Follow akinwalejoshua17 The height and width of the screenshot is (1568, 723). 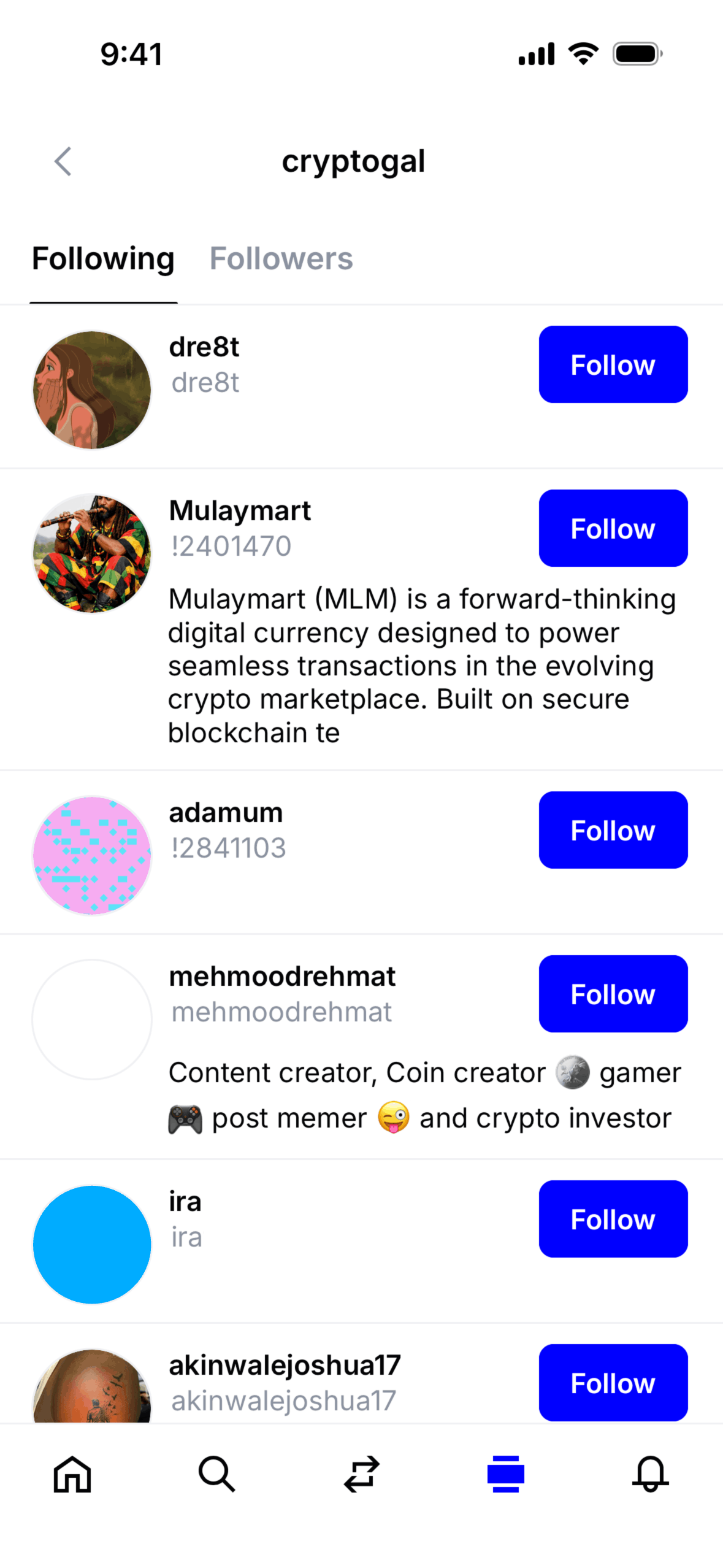click(x=613, y=1383)
